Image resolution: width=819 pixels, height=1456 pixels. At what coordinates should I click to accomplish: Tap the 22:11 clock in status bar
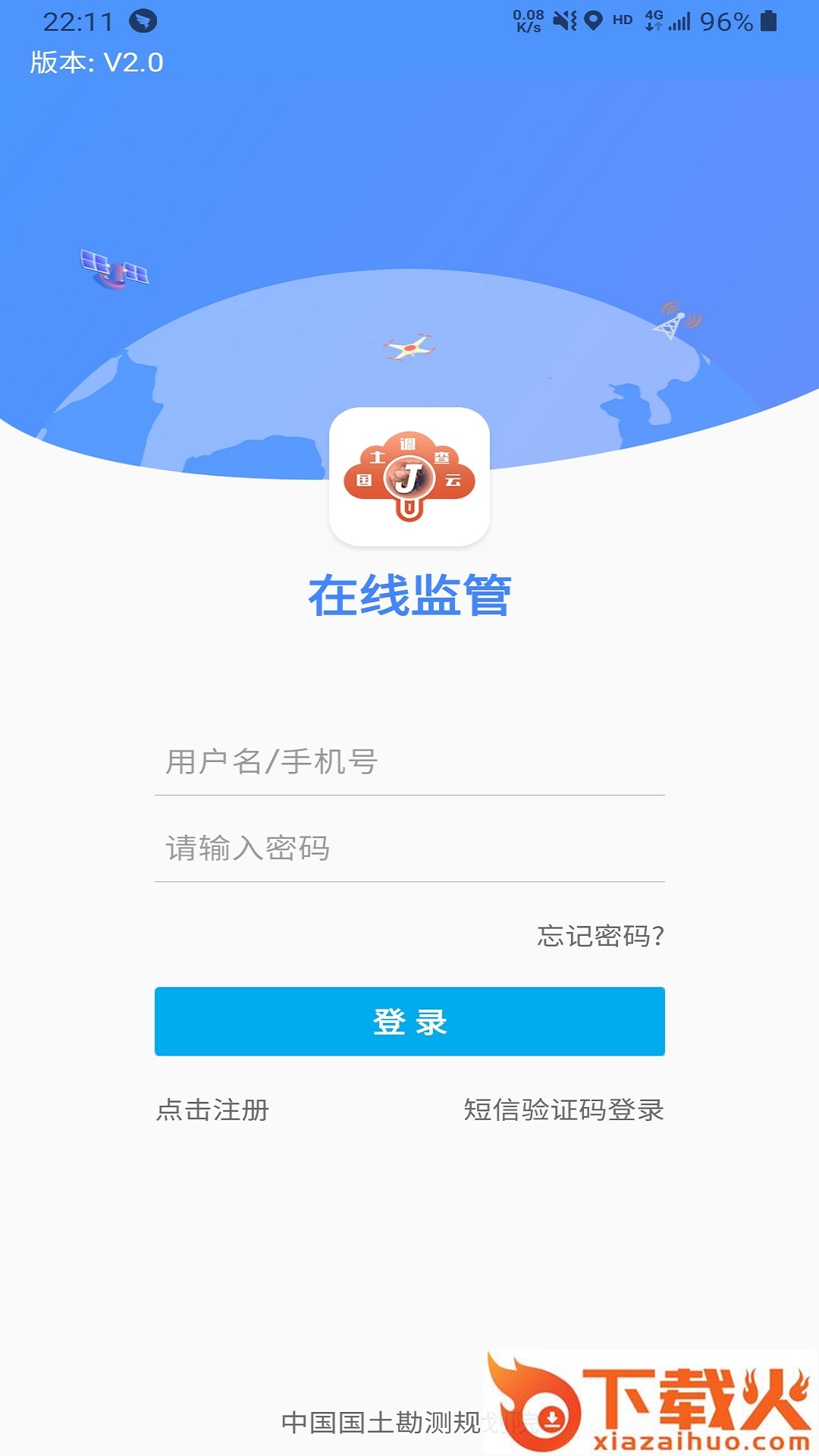77,20
